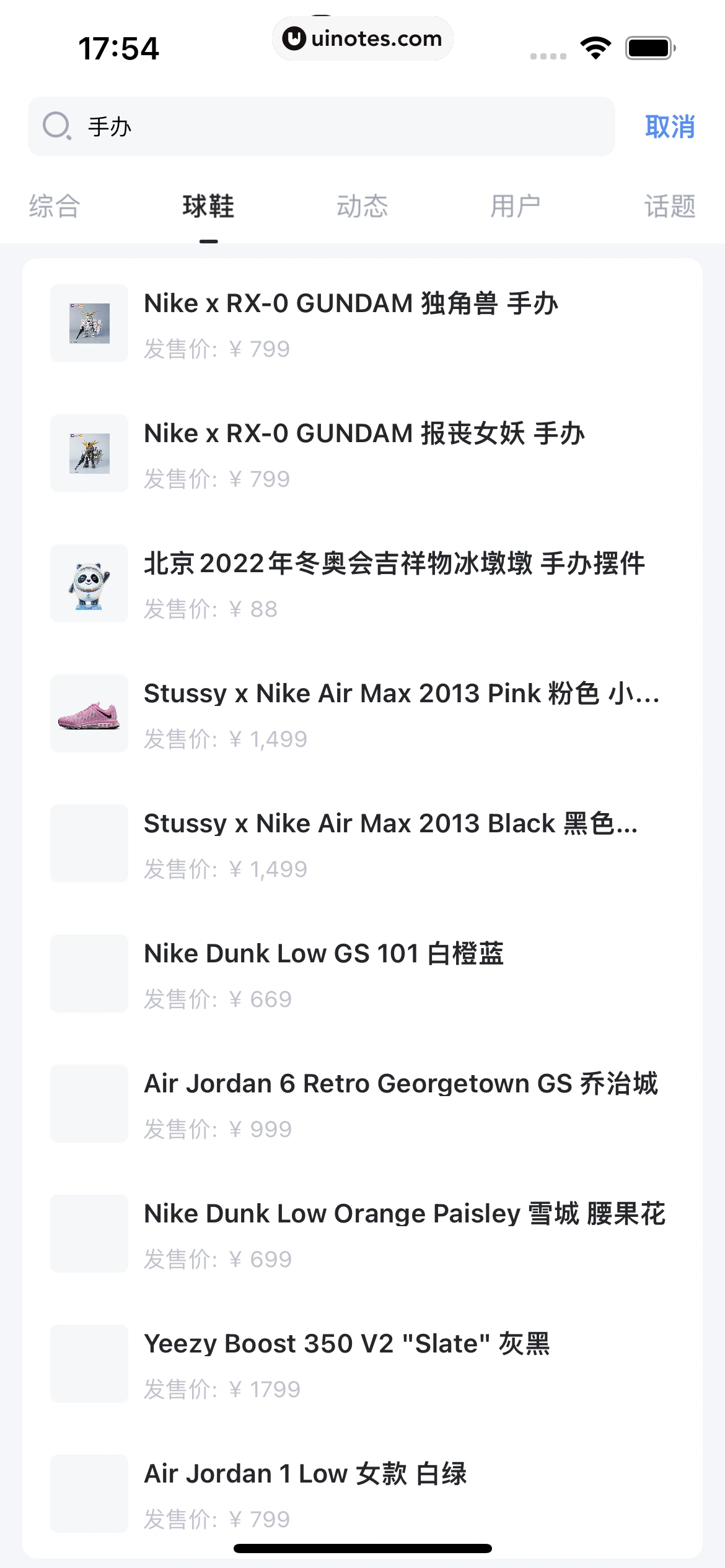Open Nike x RX-0 GUNDAM 独角兽 手办
The image size is (725, 1568).
click(x=362, y=323)
